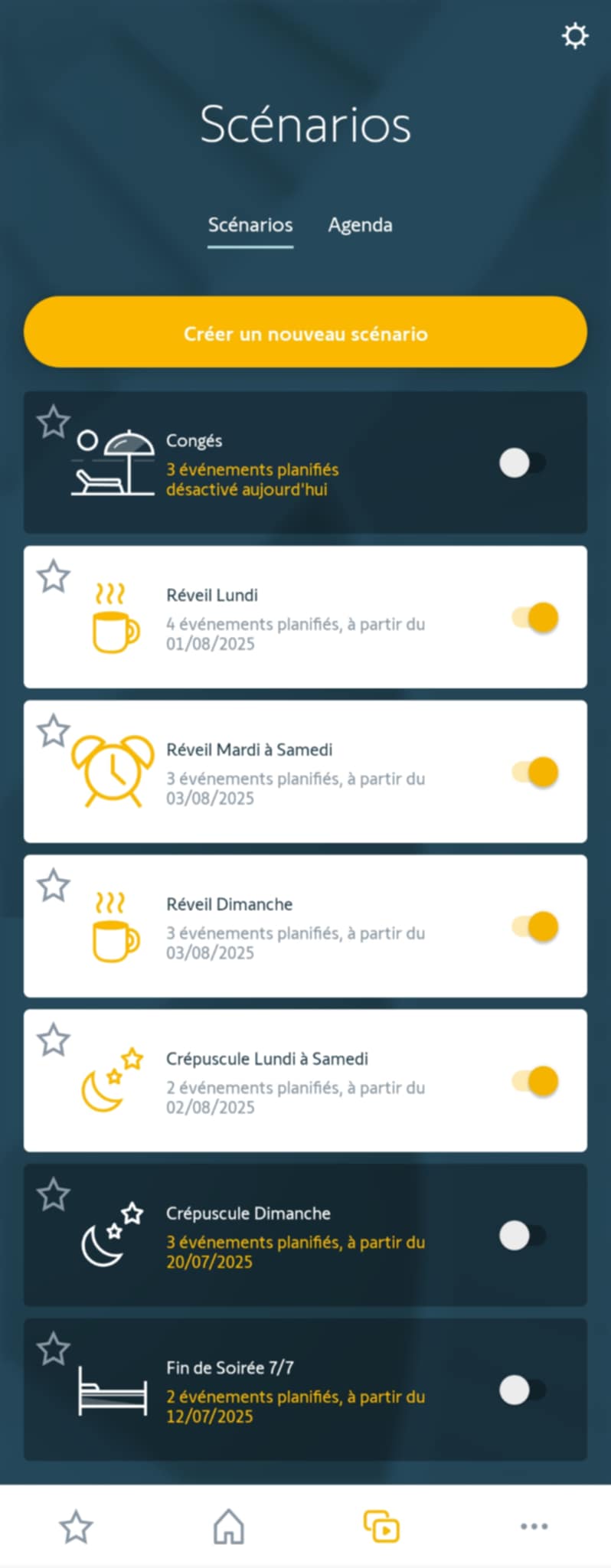Favorite the Réveil Lundi scenario

pyautogui.click(x=54, y=577)
